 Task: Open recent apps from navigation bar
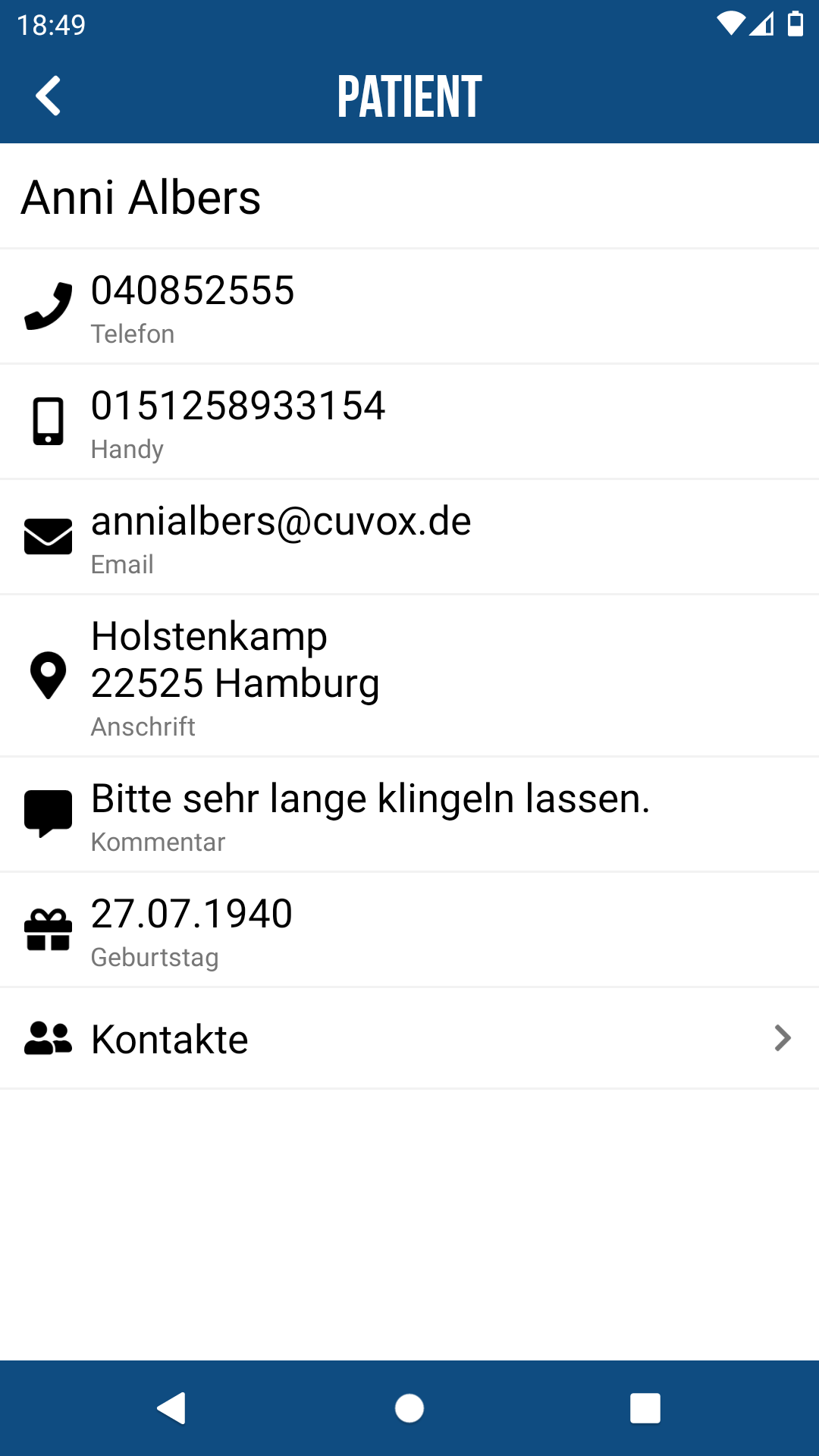(x=645, y=1409)
